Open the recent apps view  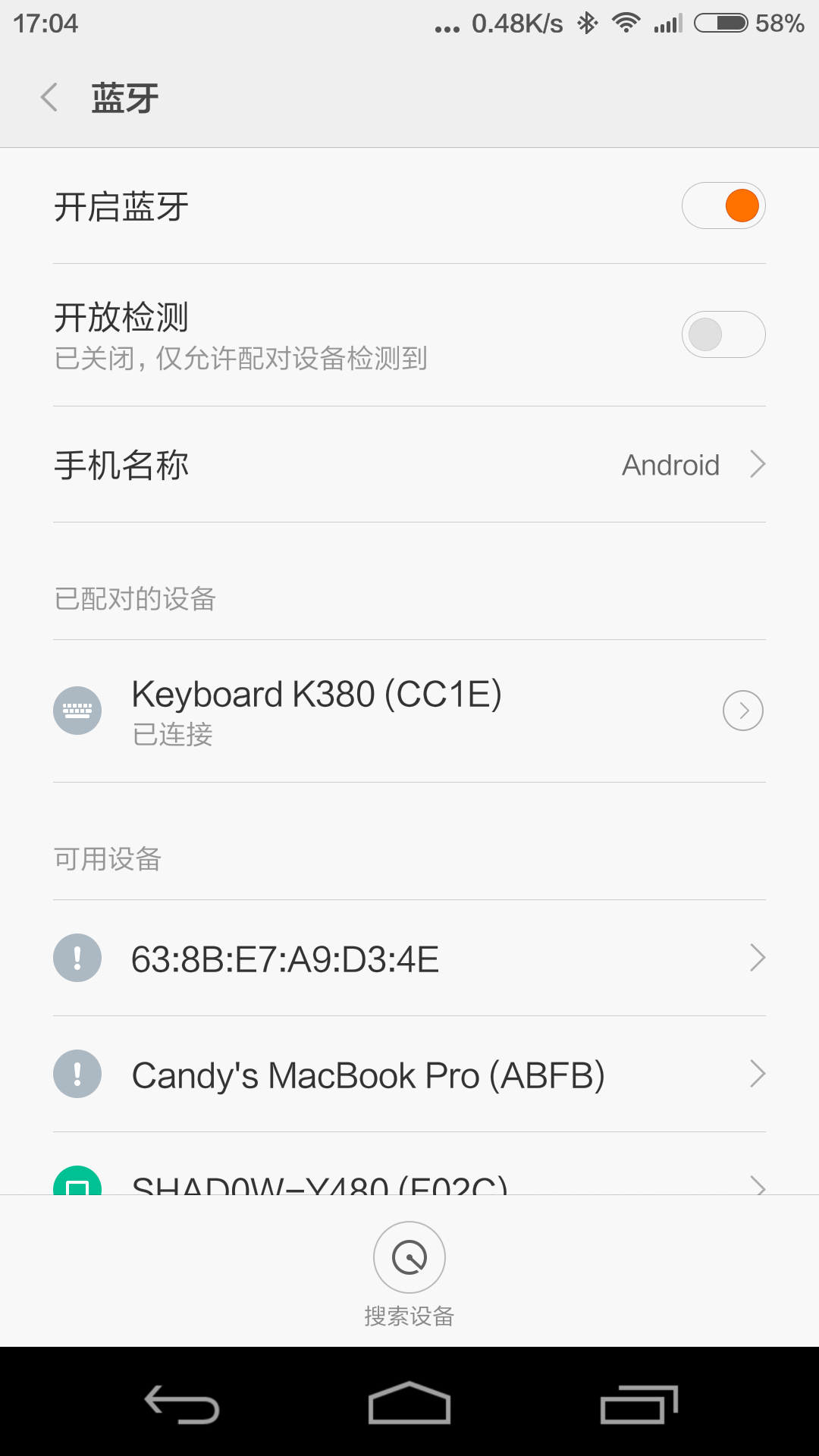tap(639, 1403)
